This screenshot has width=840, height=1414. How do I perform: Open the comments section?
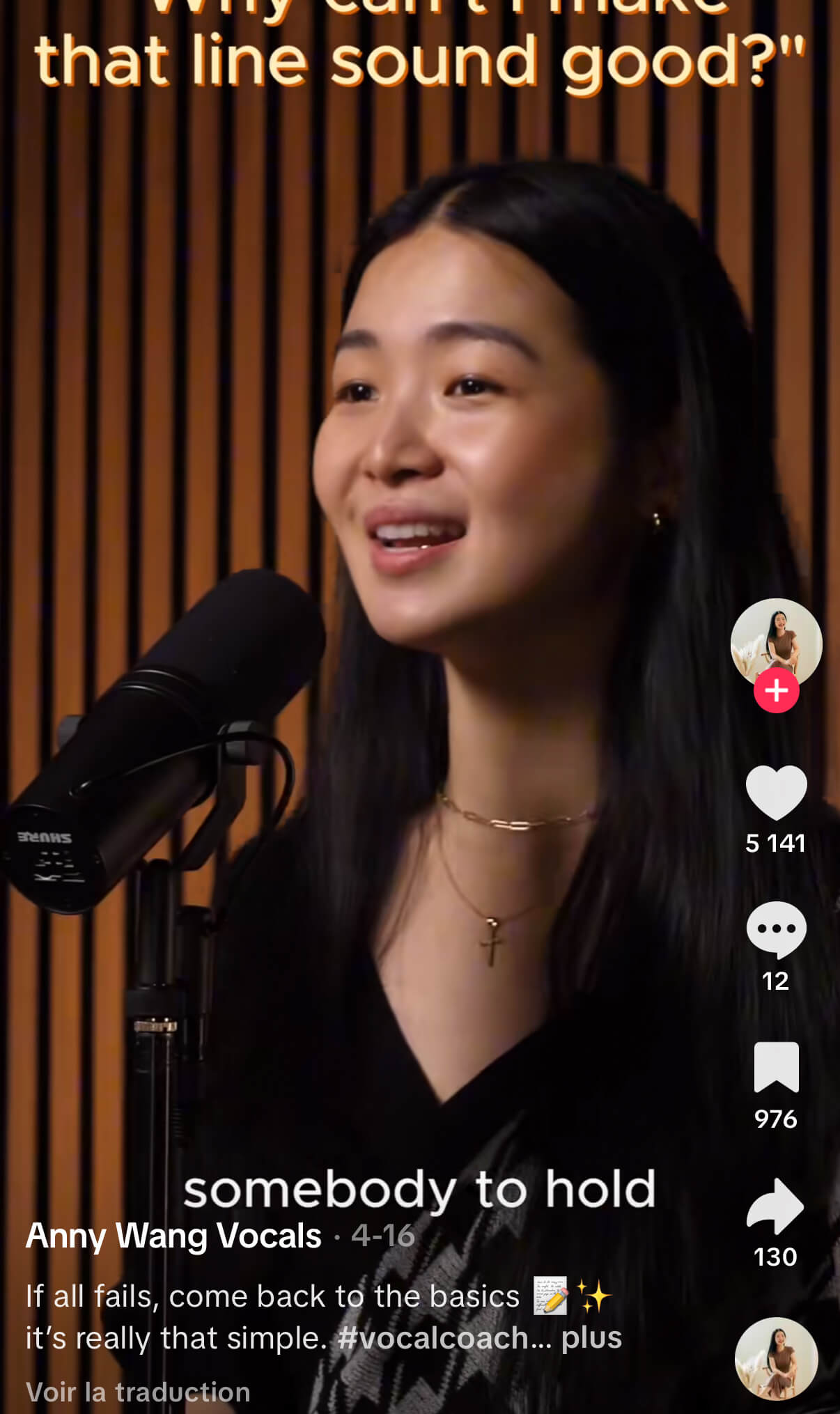click(x=776, y=930)
